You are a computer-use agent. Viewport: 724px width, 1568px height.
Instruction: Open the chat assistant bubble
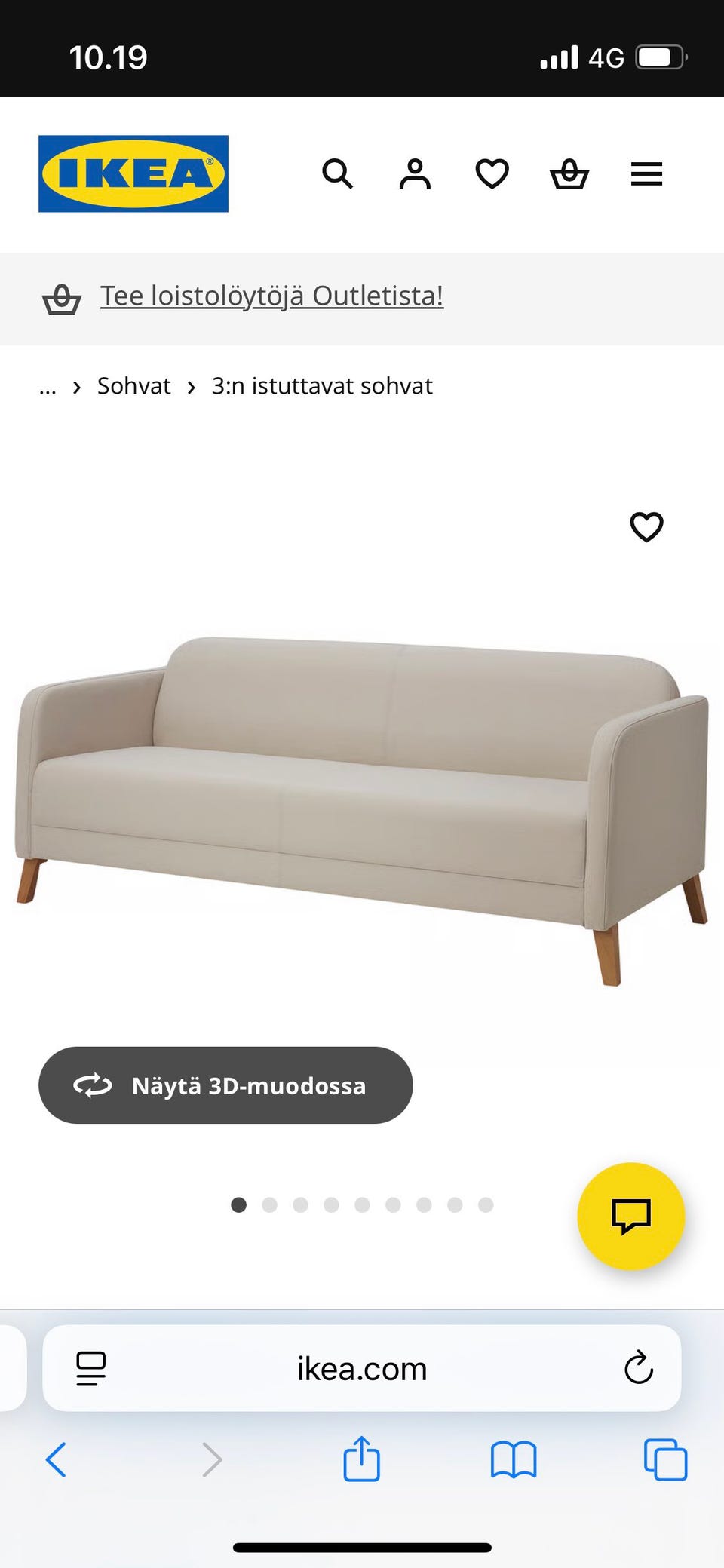click(x=631, y=1218)
